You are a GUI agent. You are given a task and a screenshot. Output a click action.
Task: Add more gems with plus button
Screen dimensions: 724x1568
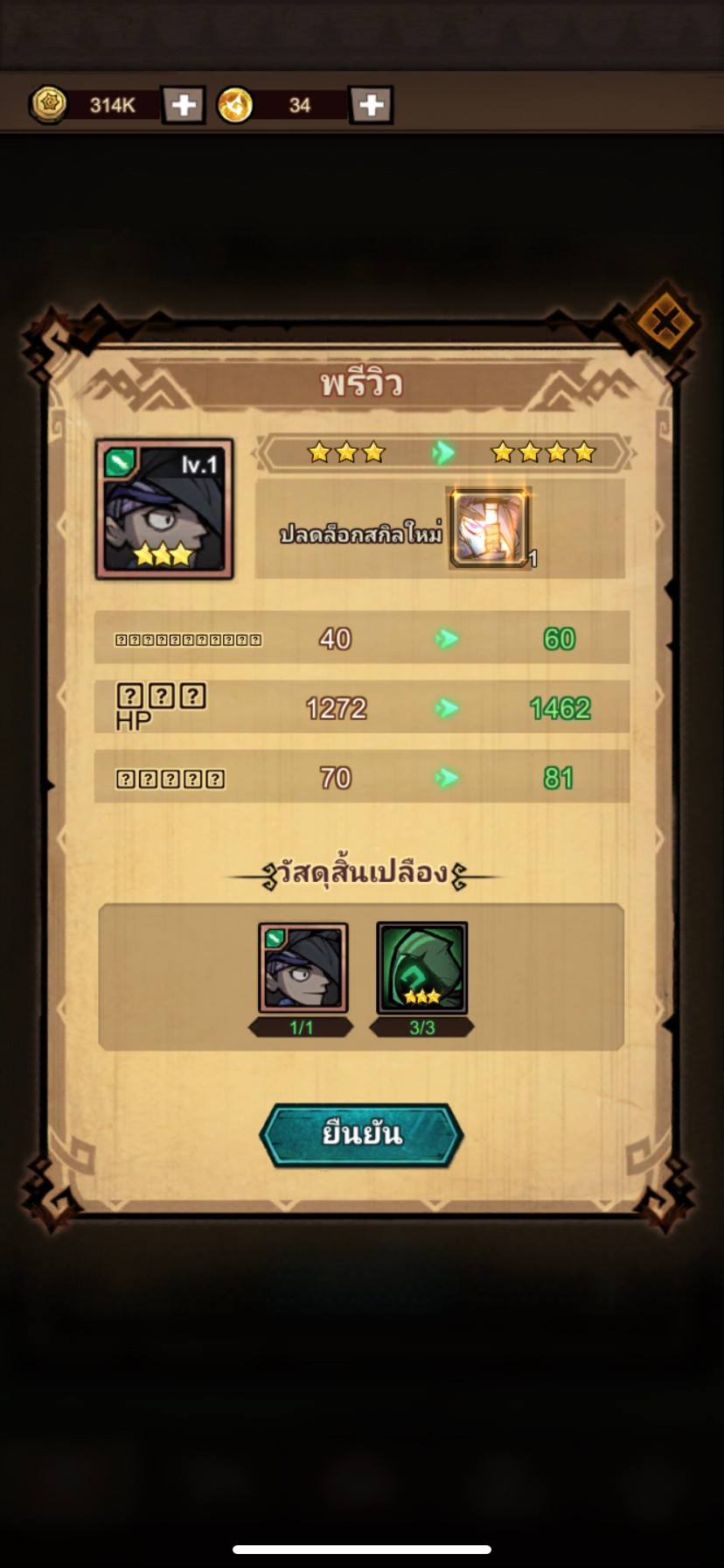tap(371, 105)
